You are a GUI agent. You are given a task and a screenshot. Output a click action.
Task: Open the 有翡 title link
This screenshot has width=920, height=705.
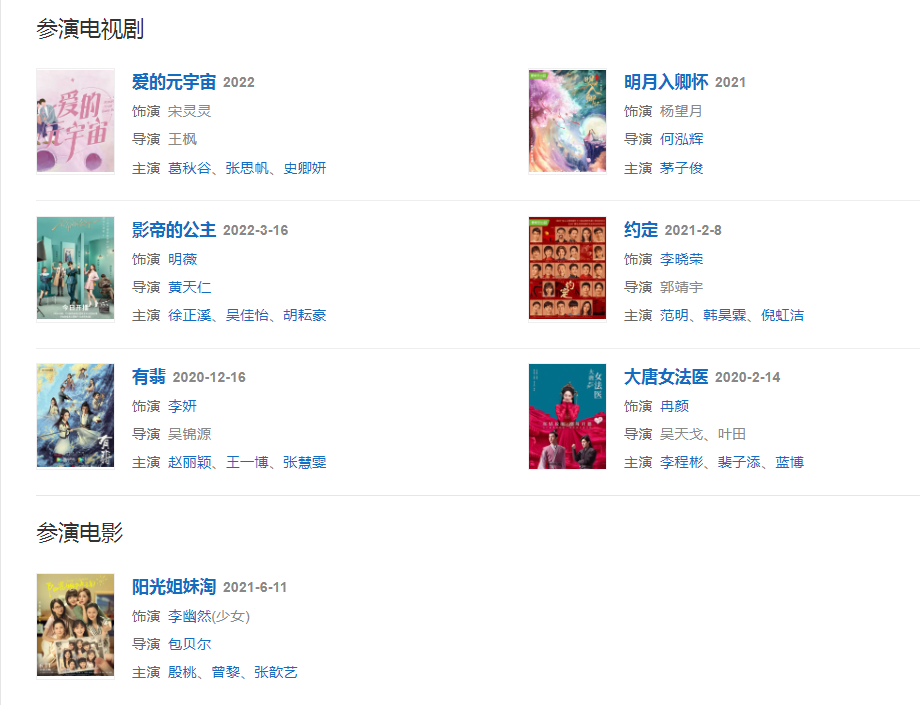pyautogui.click(x=148, y=377)
